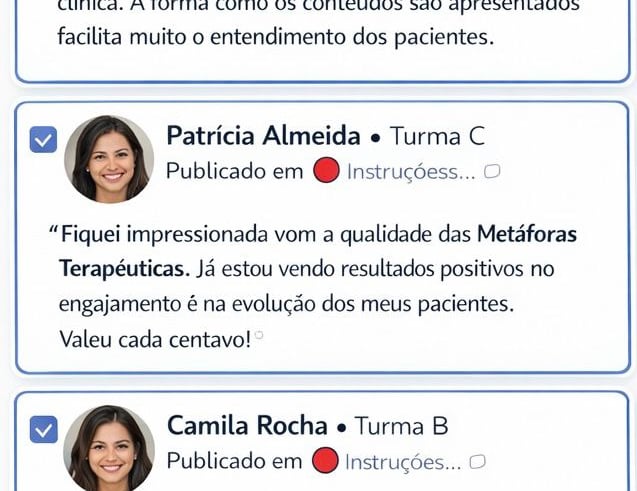Viewport: 637px width, 491px height.
Task: Open Camila Rocha's testimonial card
Action: pos(322,441)
